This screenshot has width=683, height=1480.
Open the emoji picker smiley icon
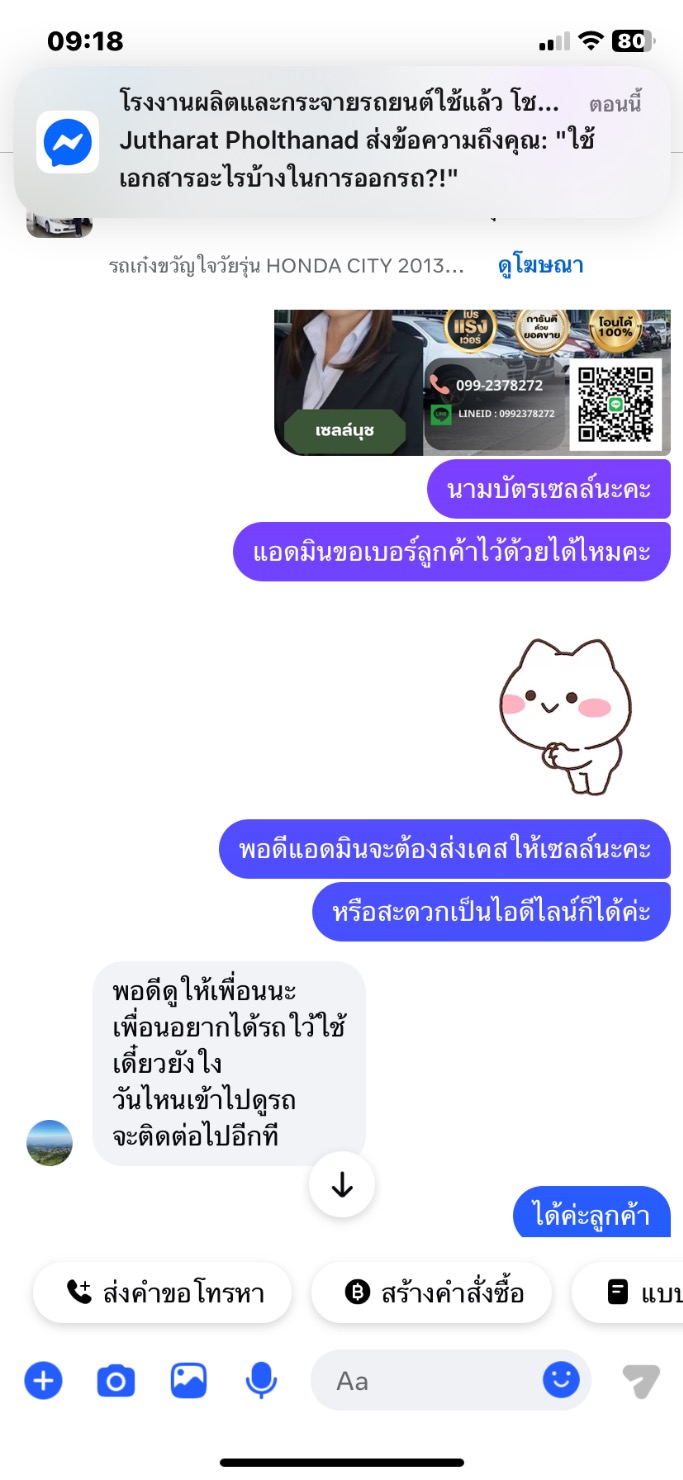(x=561, y=1381)
